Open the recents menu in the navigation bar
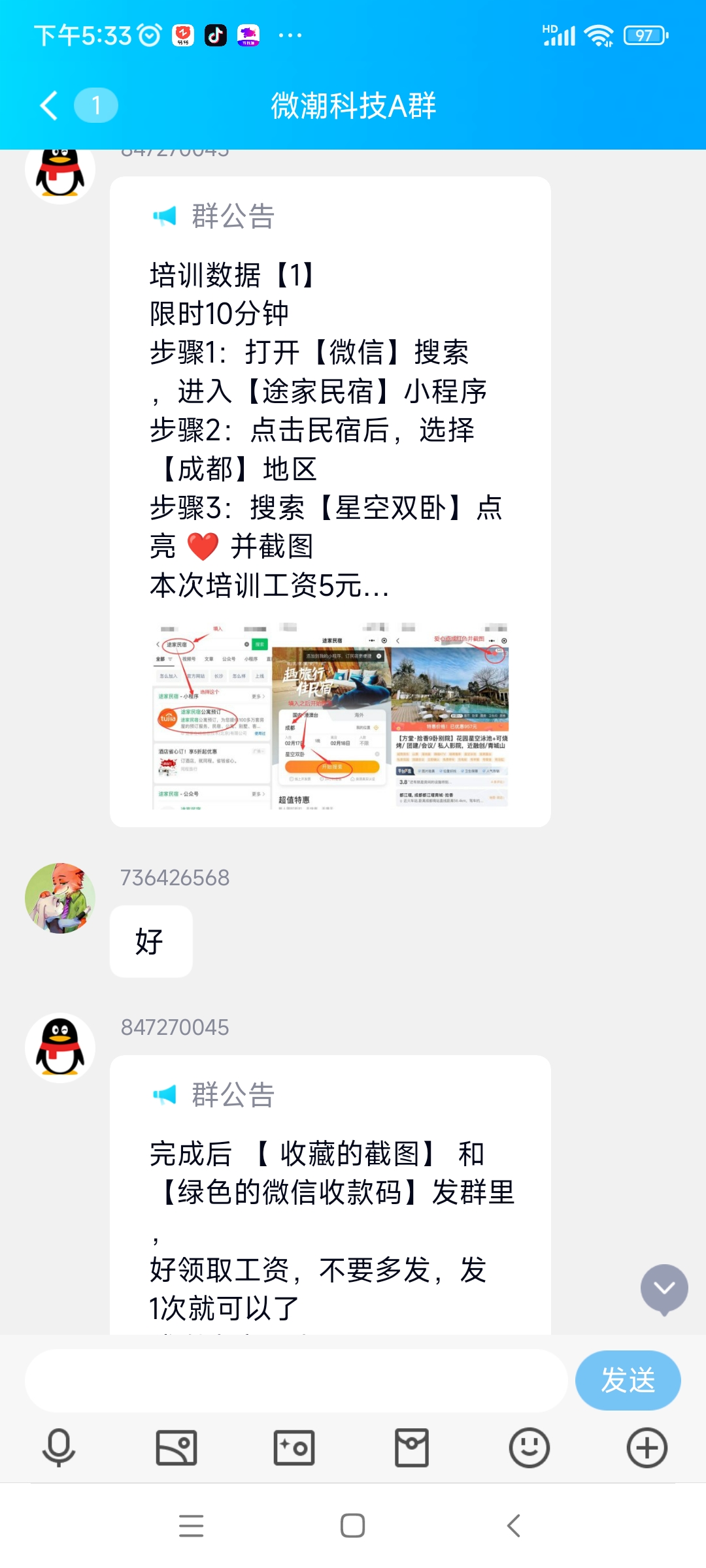The height and width of the screenshot is (1568, 706). click(191, 1524)
